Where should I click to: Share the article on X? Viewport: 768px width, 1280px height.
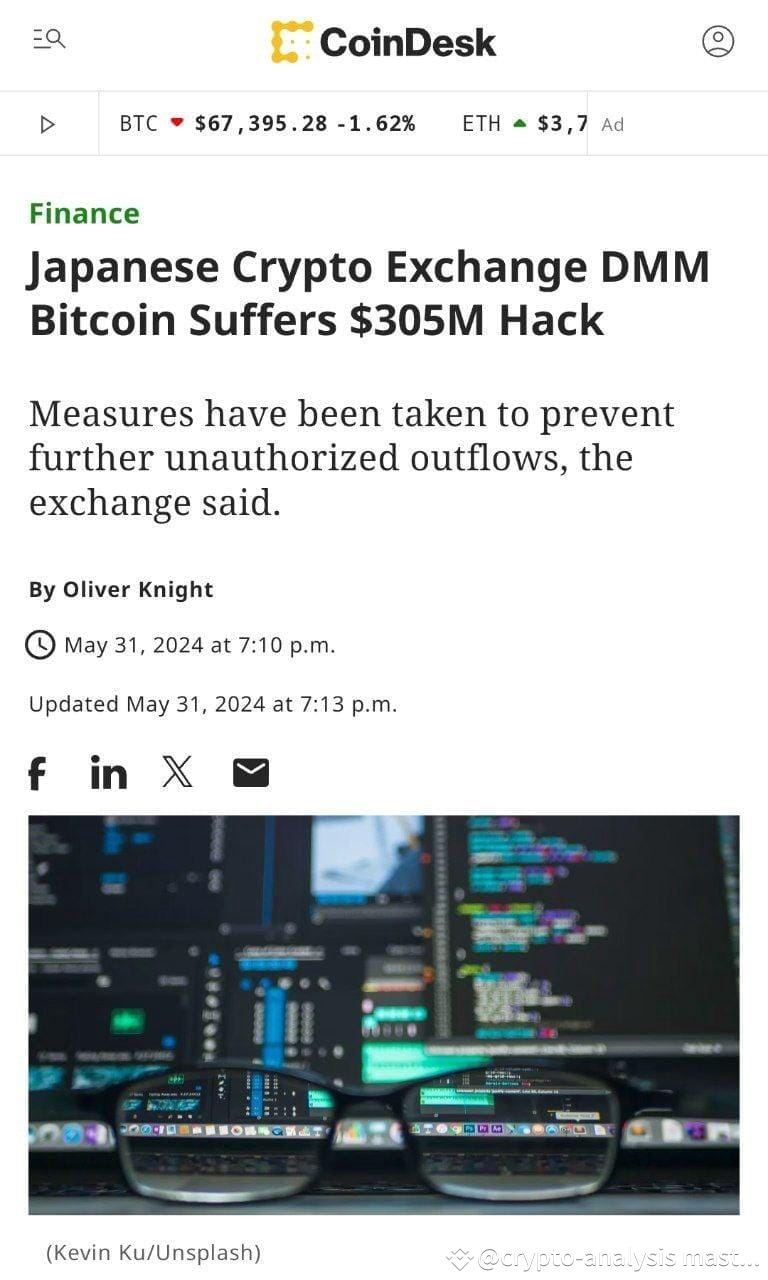[x=177, y=771]
